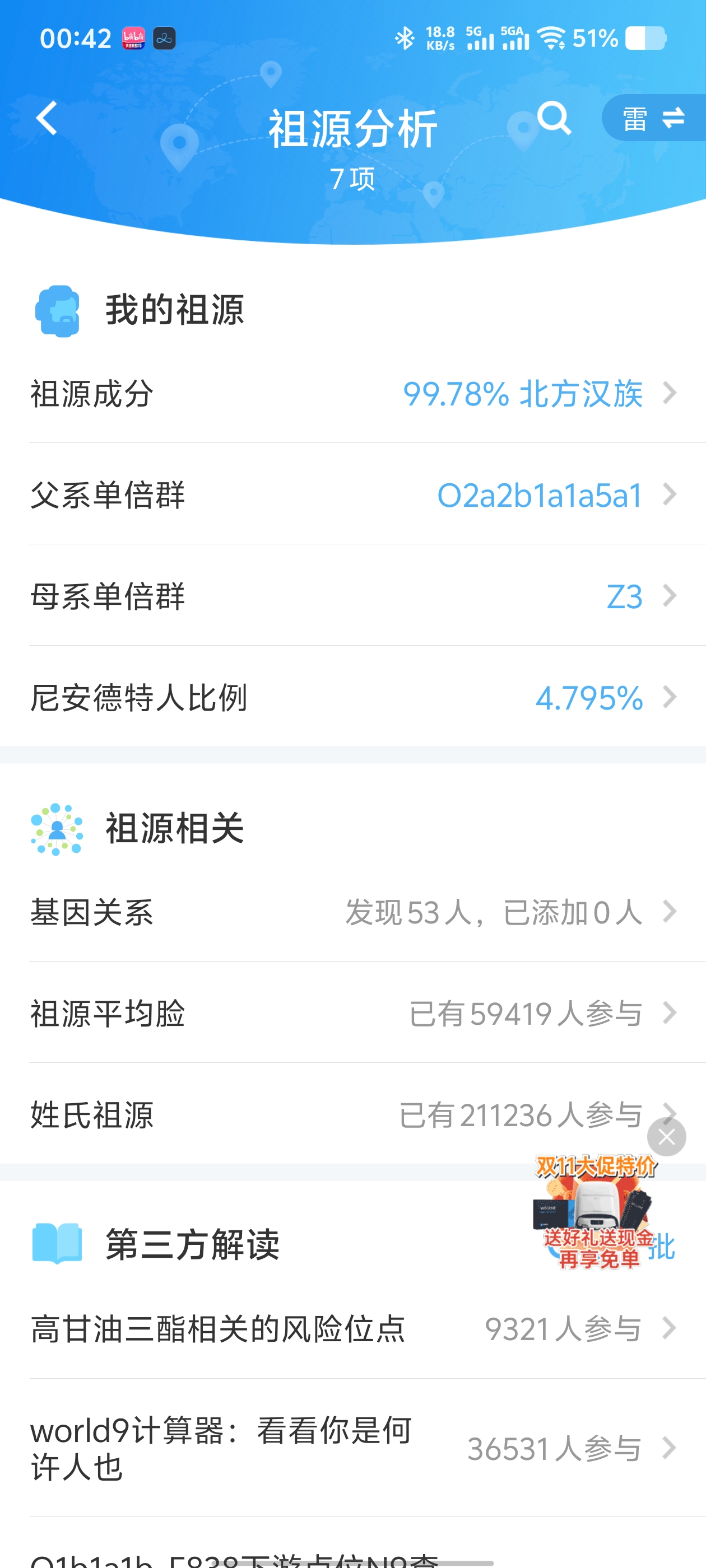The image size is (706, 1568).
Task: Open the 祖源成分 row
Action: click(x=354, y=393)
